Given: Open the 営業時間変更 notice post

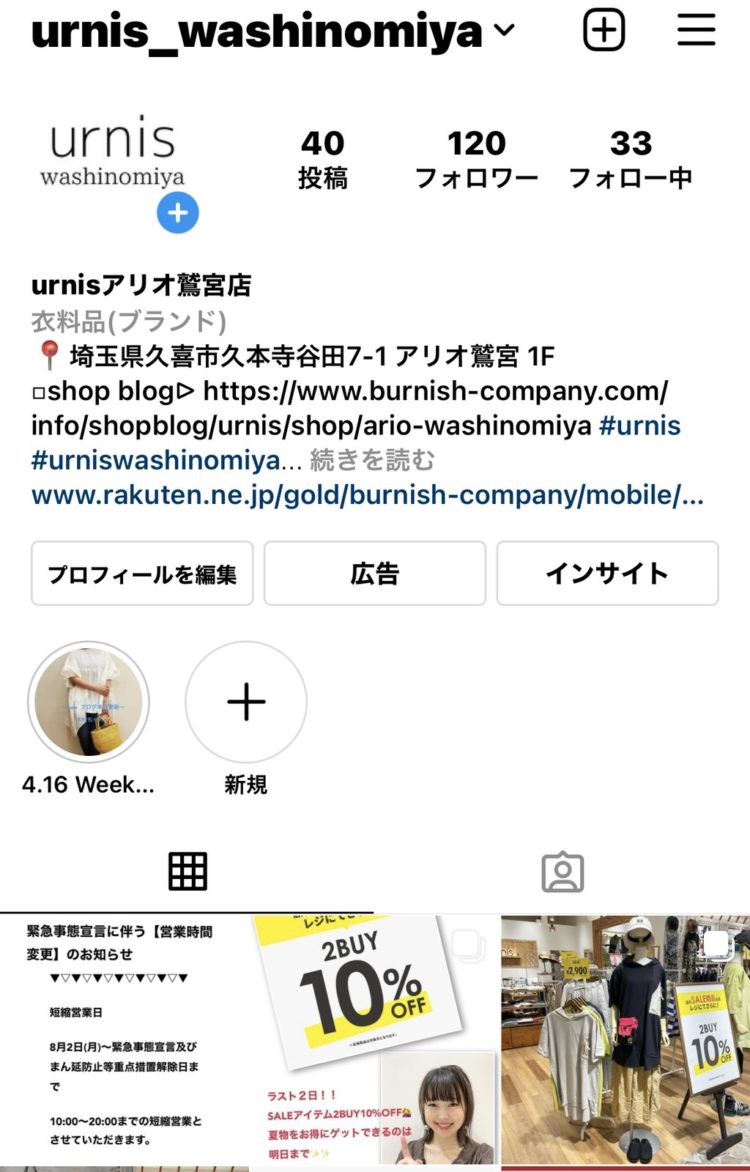Looking at the screenshot, I should [122, 1040].
